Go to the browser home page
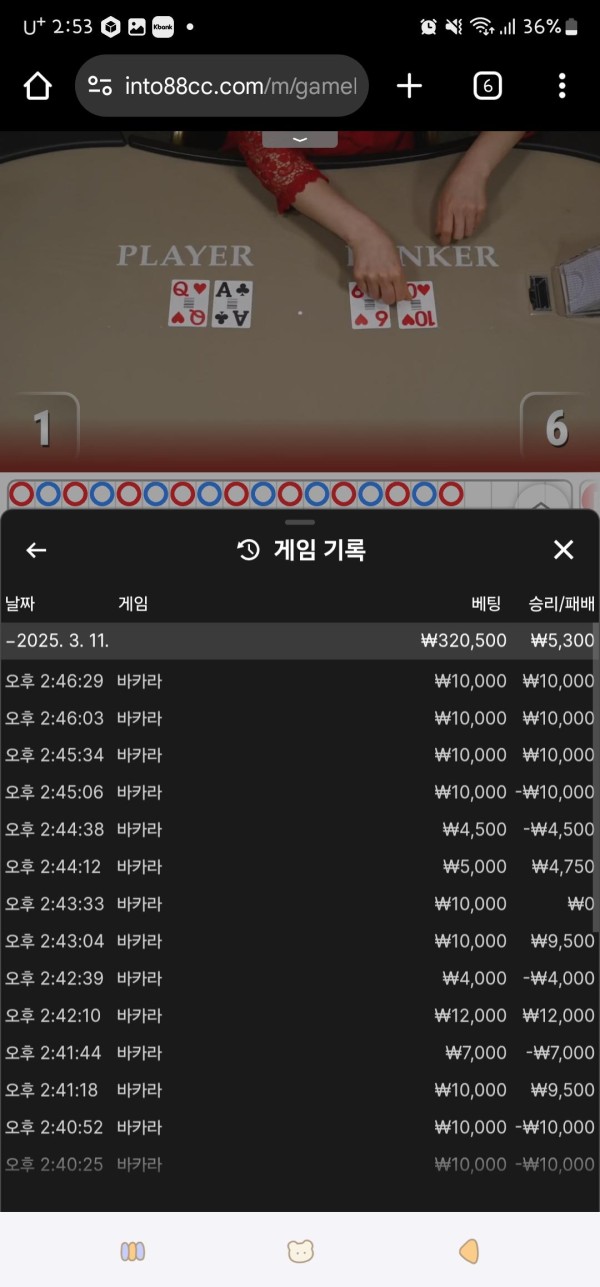Screen dimensions: 600x1287 point(38,87)
